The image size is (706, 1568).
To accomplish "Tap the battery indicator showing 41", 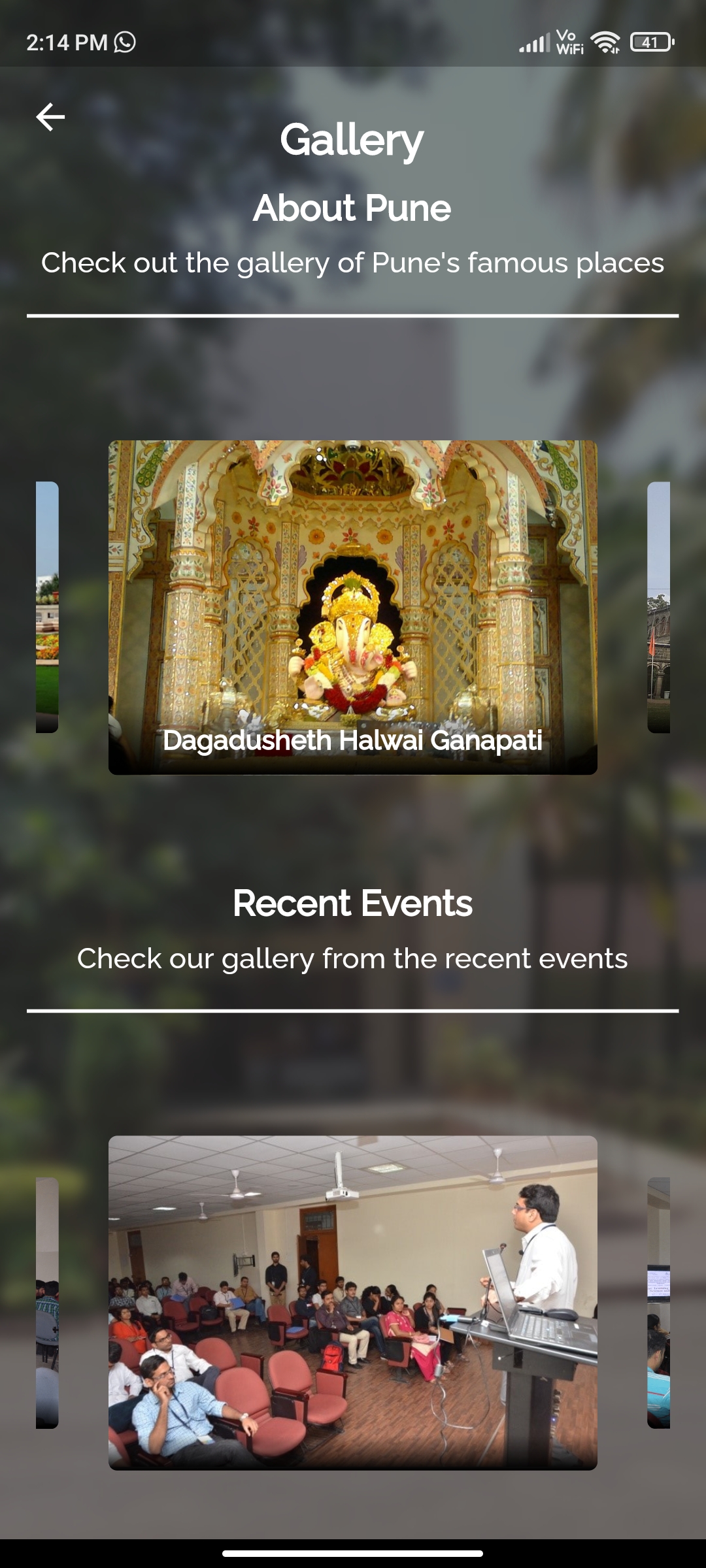I will point(651,42).
